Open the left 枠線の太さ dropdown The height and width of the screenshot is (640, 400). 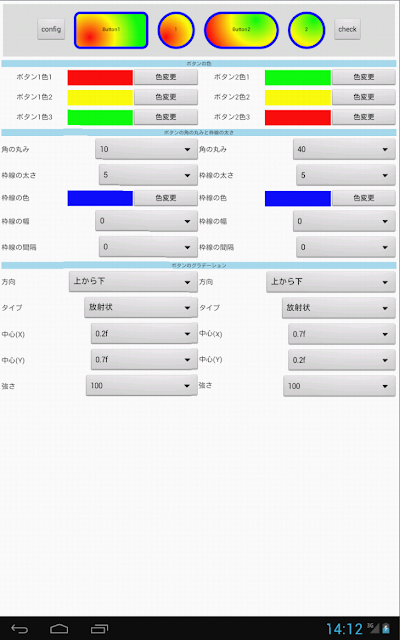tap(148, 175)
